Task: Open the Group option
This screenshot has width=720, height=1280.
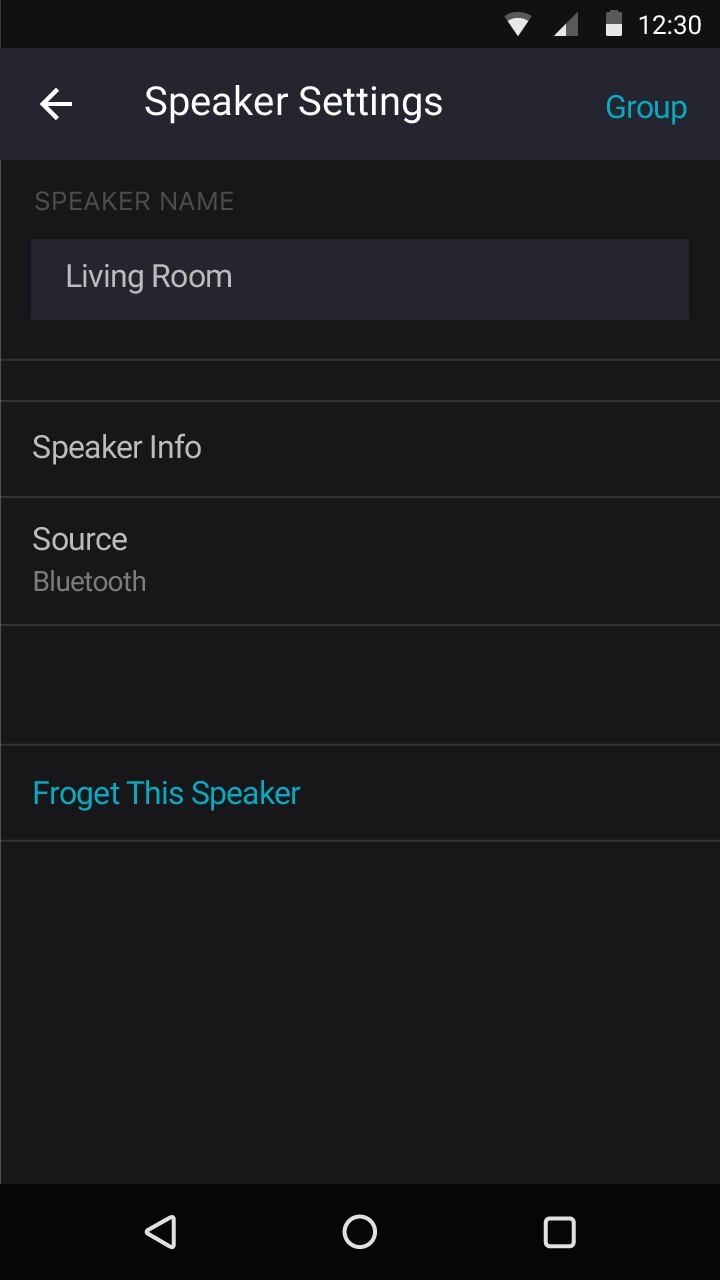Action: click(x=646, y=107)
